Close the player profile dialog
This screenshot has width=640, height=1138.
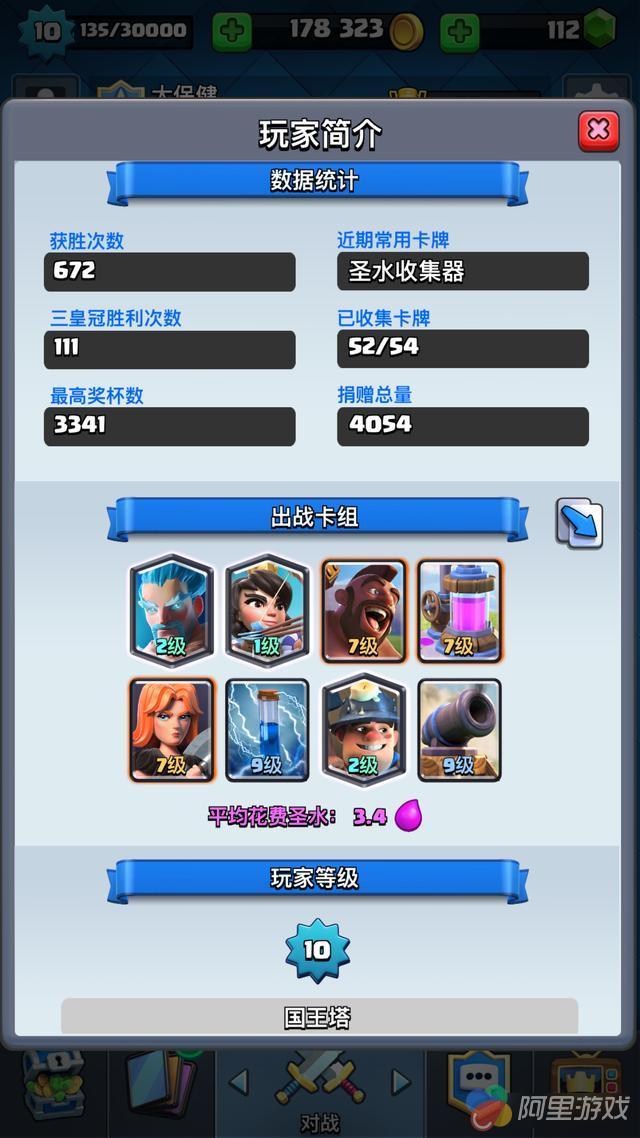(598, 131)
